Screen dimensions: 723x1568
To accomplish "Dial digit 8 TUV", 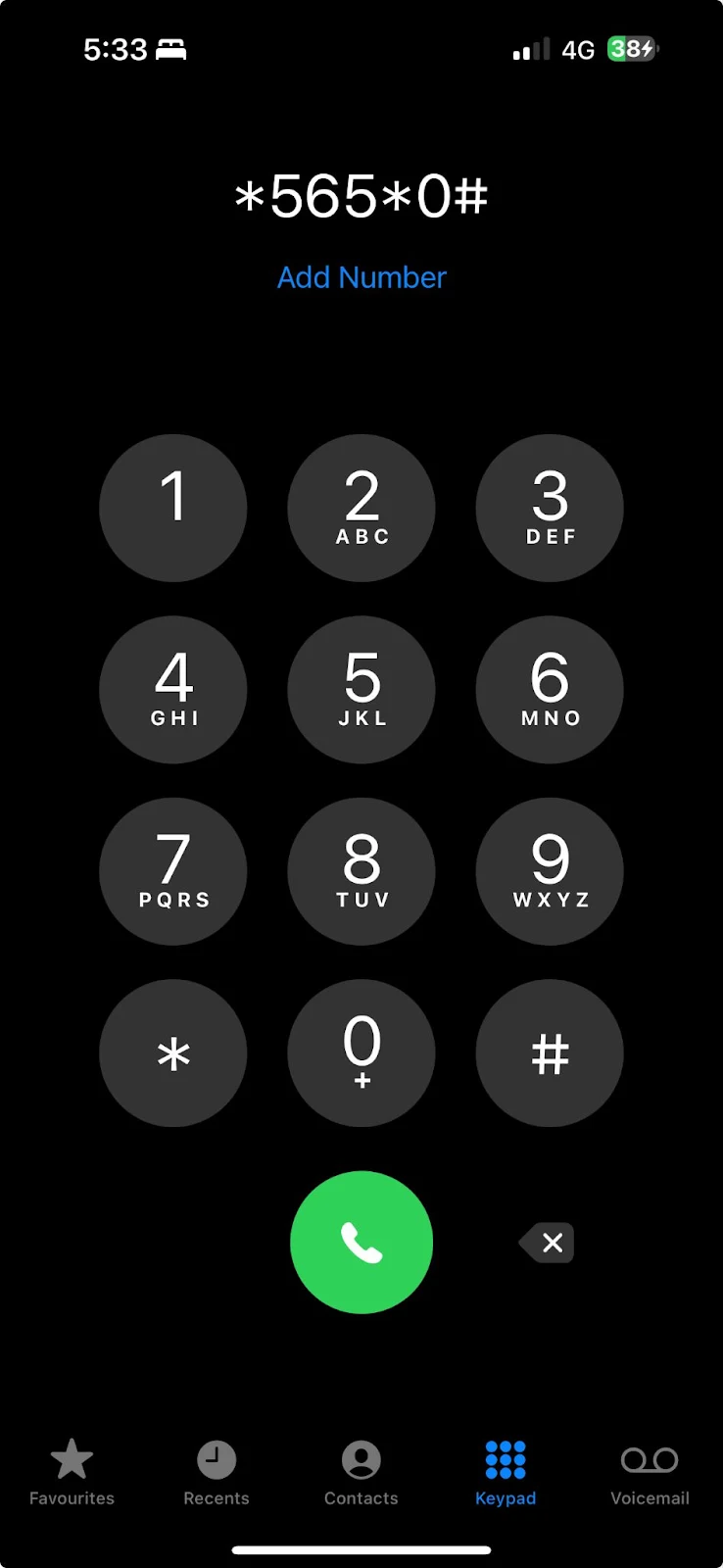I will click(361, 870).
